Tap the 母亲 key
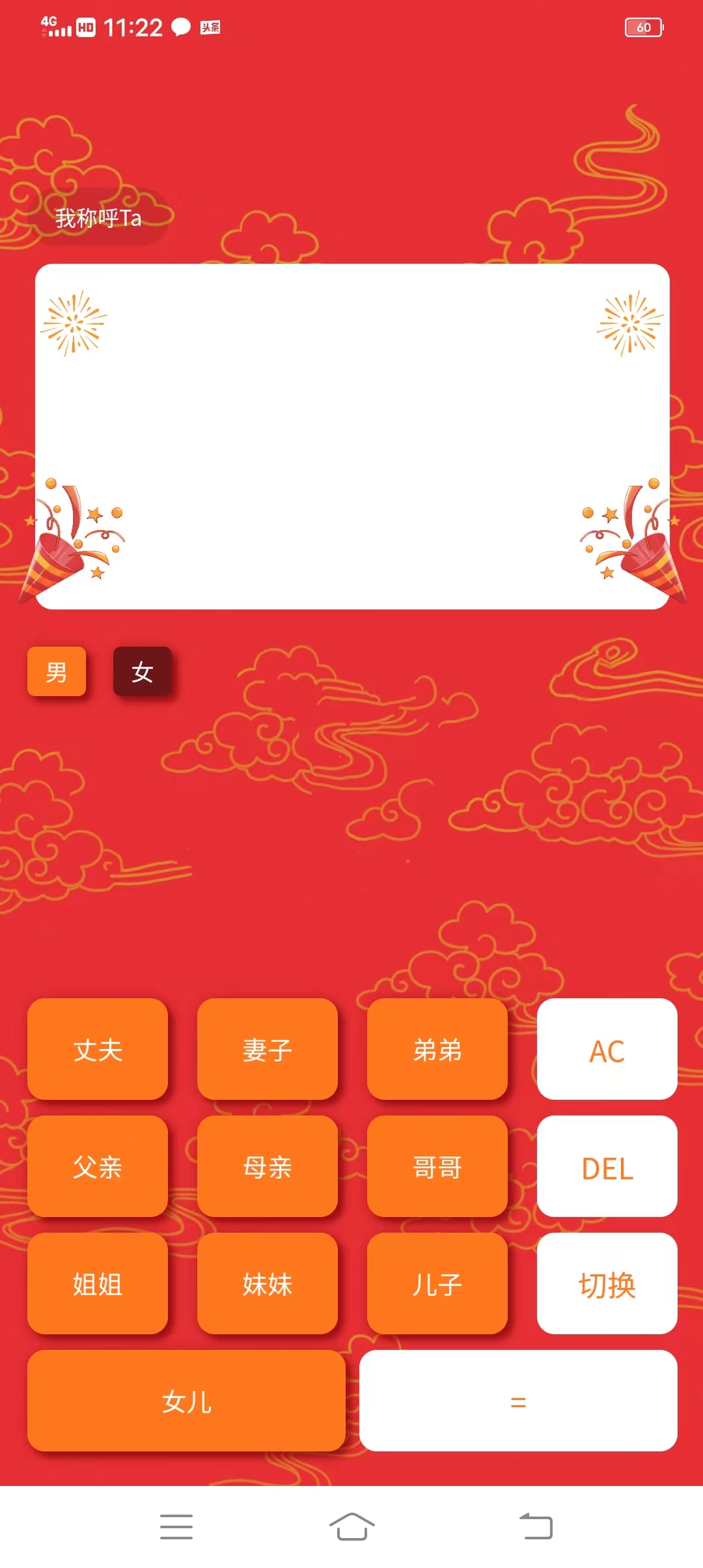 (268, 1166)
